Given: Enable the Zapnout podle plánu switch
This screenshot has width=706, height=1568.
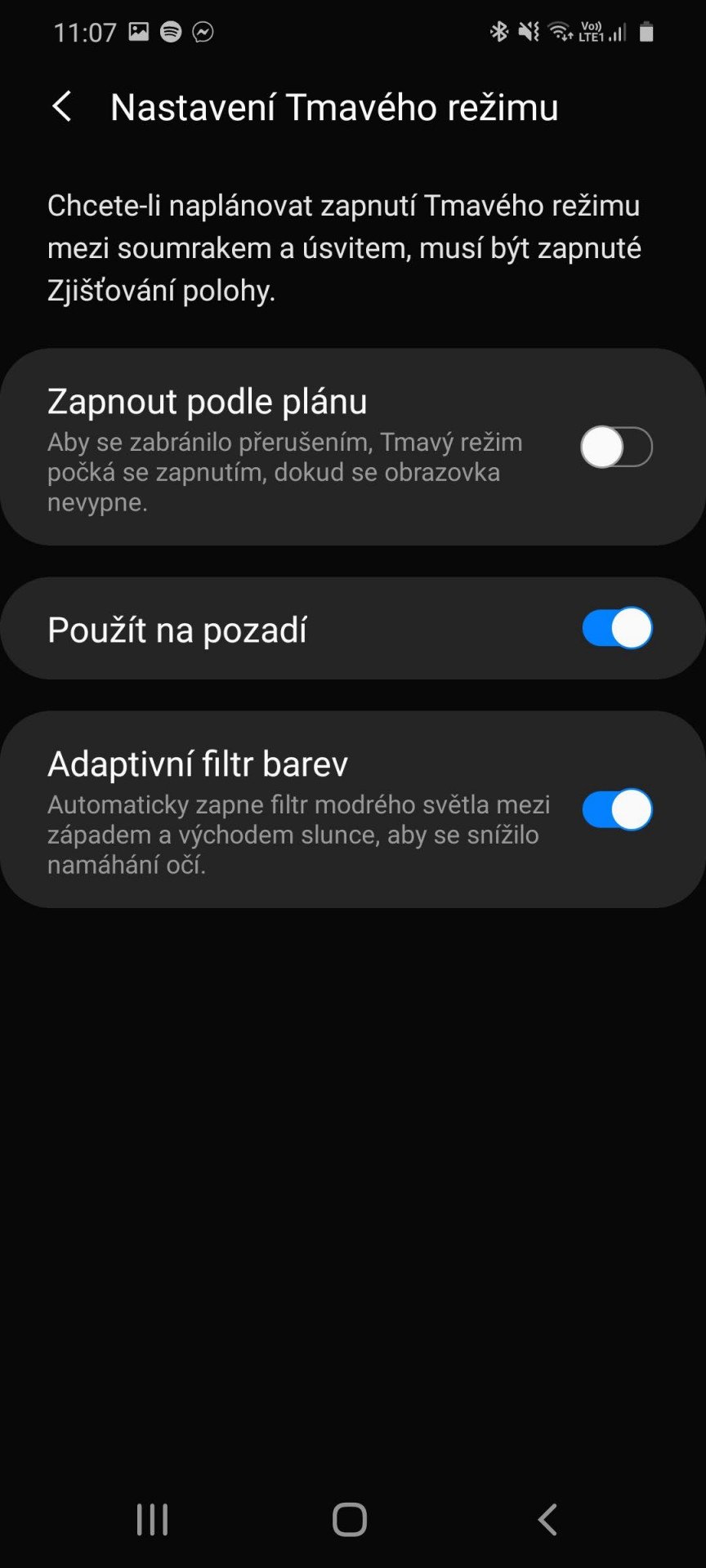Looking at the screenshot, I should point(616,448).
